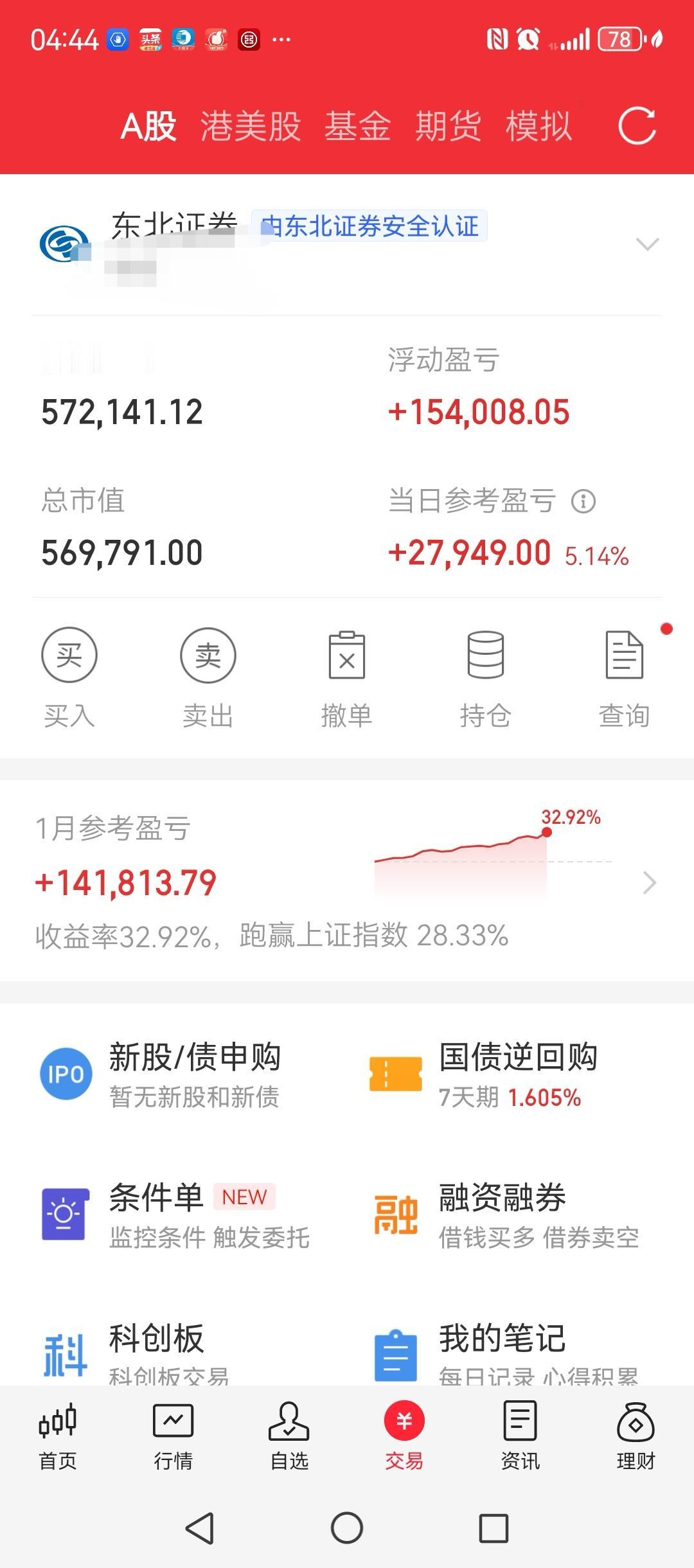Tap the IPO 新股/债申购 icon
The width and height of the screenshot is (694, 1568).
coord(66,1073)
